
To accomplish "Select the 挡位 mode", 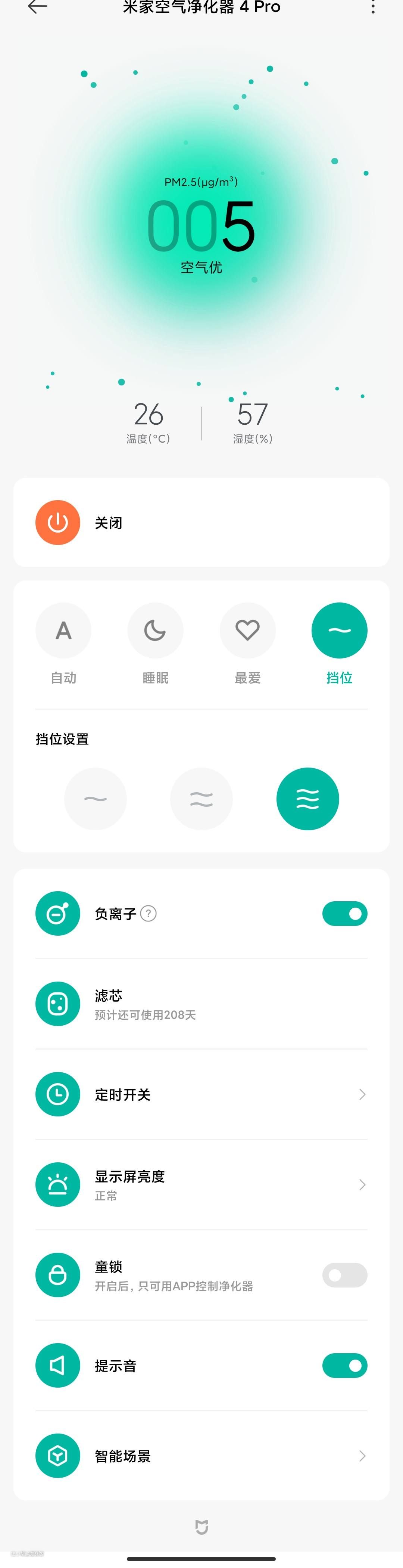I will click(x=339, y=630).
